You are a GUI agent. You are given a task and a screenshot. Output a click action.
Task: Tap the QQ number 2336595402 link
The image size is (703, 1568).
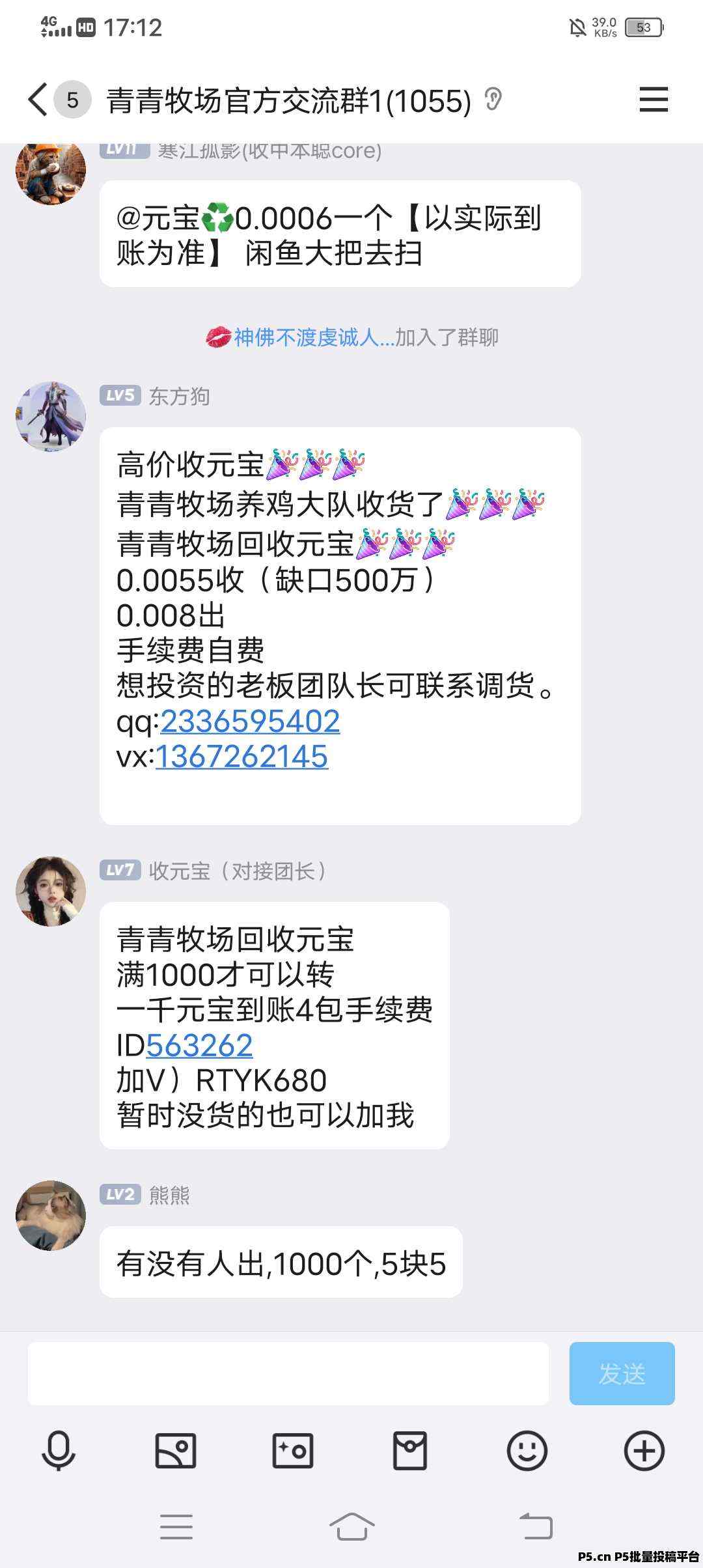tap(250, 721)
